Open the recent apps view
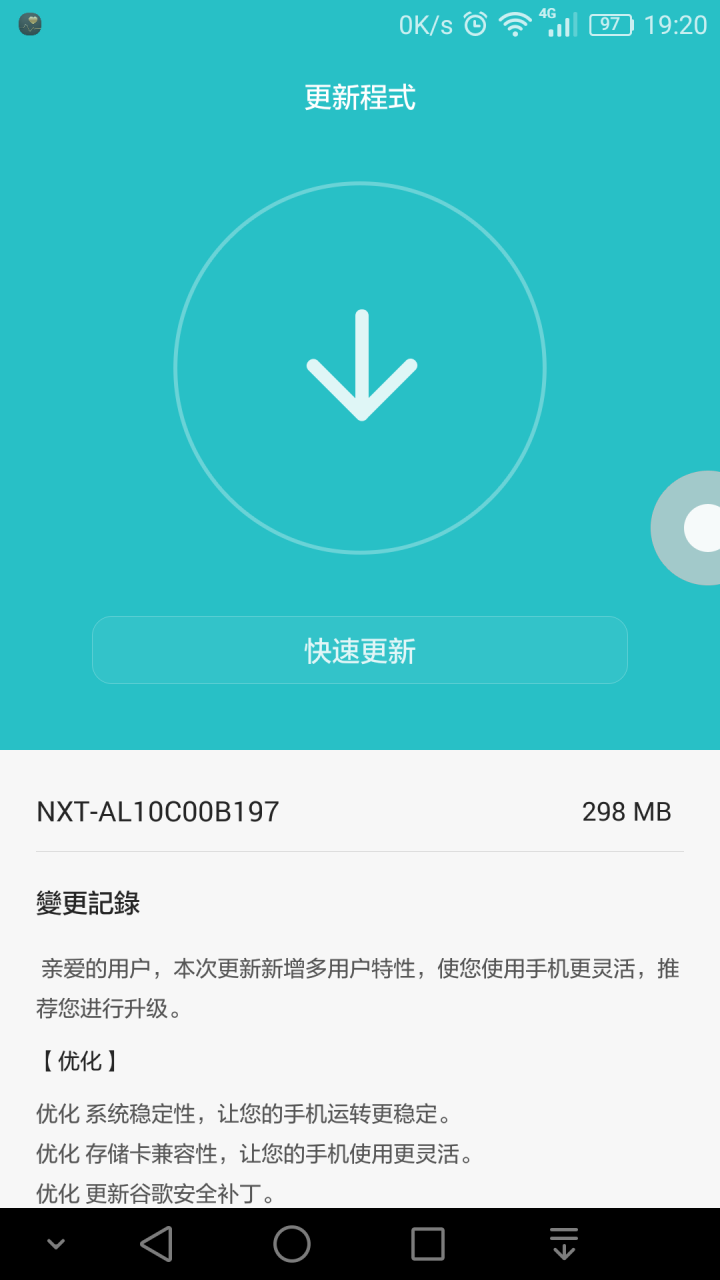 (428, 1244)
